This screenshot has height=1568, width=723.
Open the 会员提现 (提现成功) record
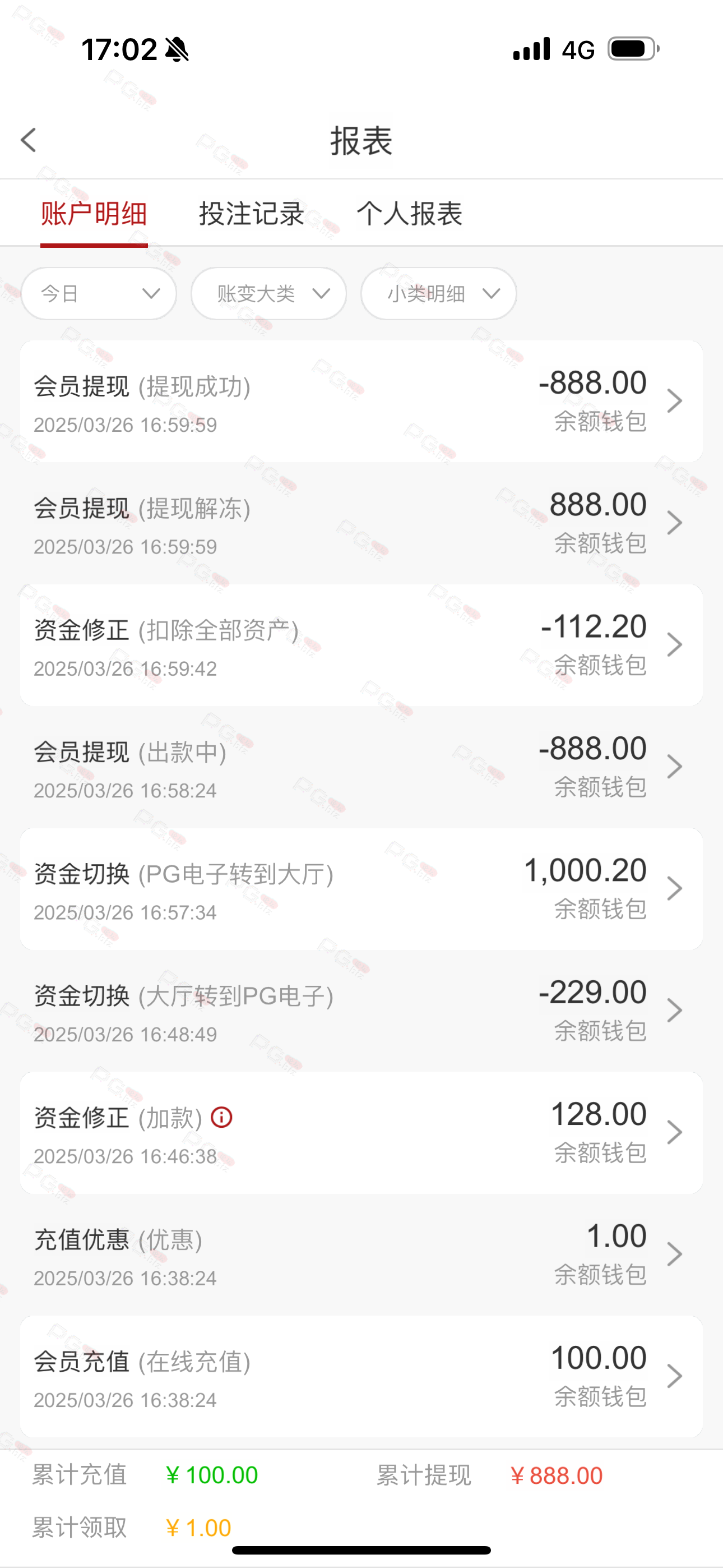[x=361, y=401]
